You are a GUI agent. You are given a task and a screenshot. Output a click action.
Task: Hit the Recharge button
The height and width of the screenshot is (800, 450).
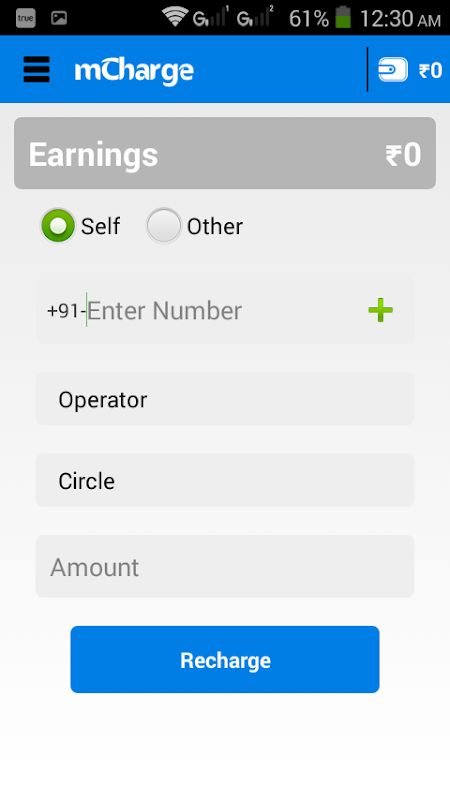click(224, 660)
